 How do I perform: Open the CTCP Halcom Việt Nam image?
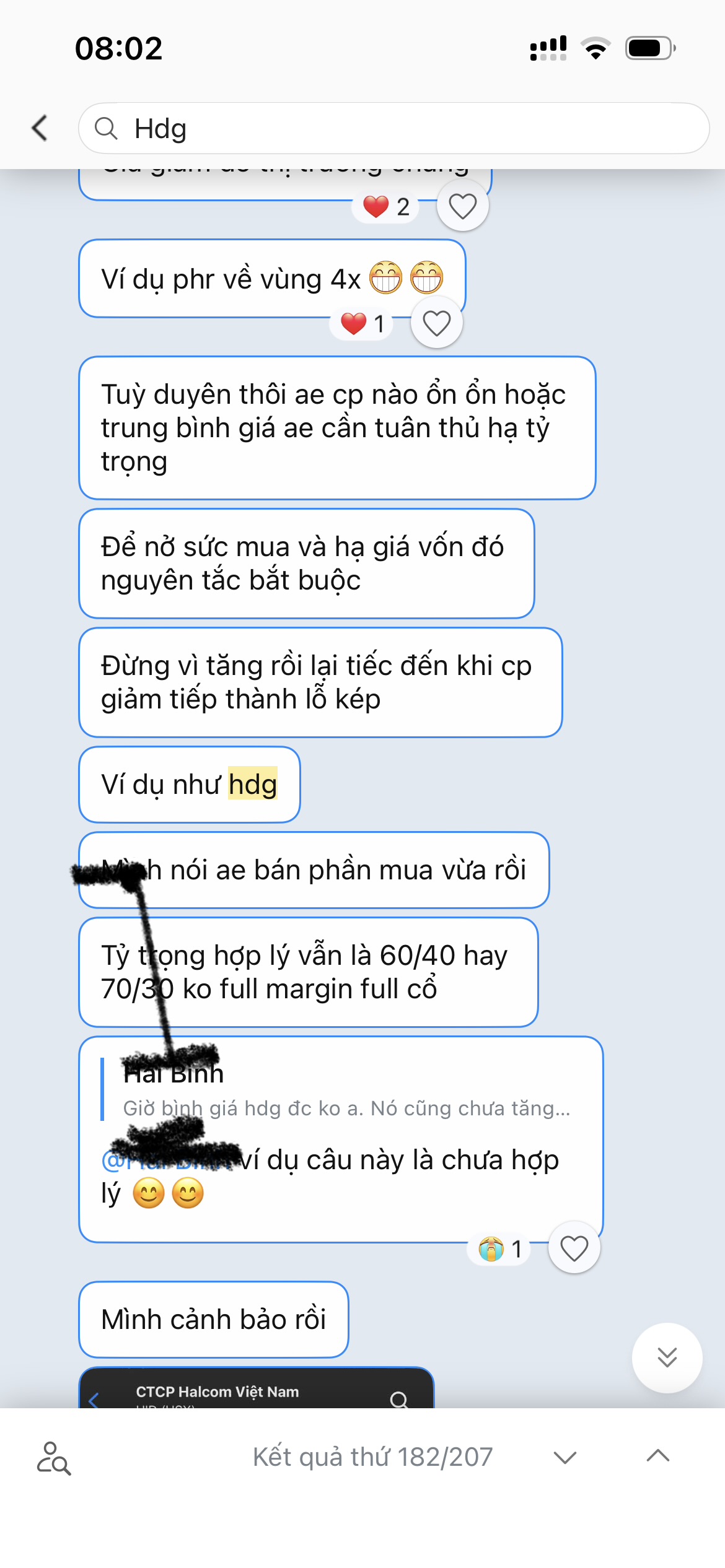(255, 1390)
